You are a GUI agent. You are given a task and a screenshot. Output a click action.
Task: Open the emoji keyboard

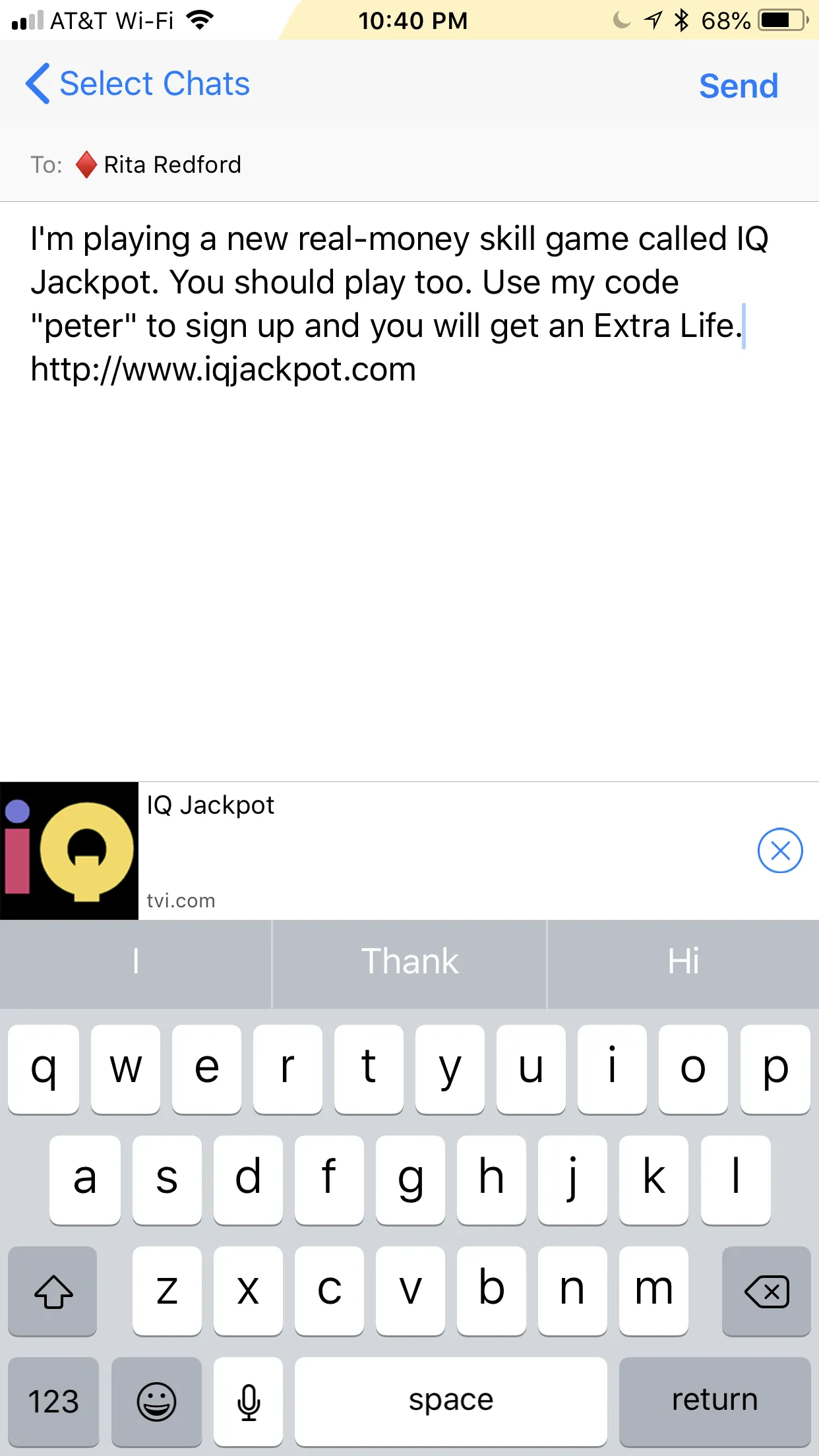156,1401
